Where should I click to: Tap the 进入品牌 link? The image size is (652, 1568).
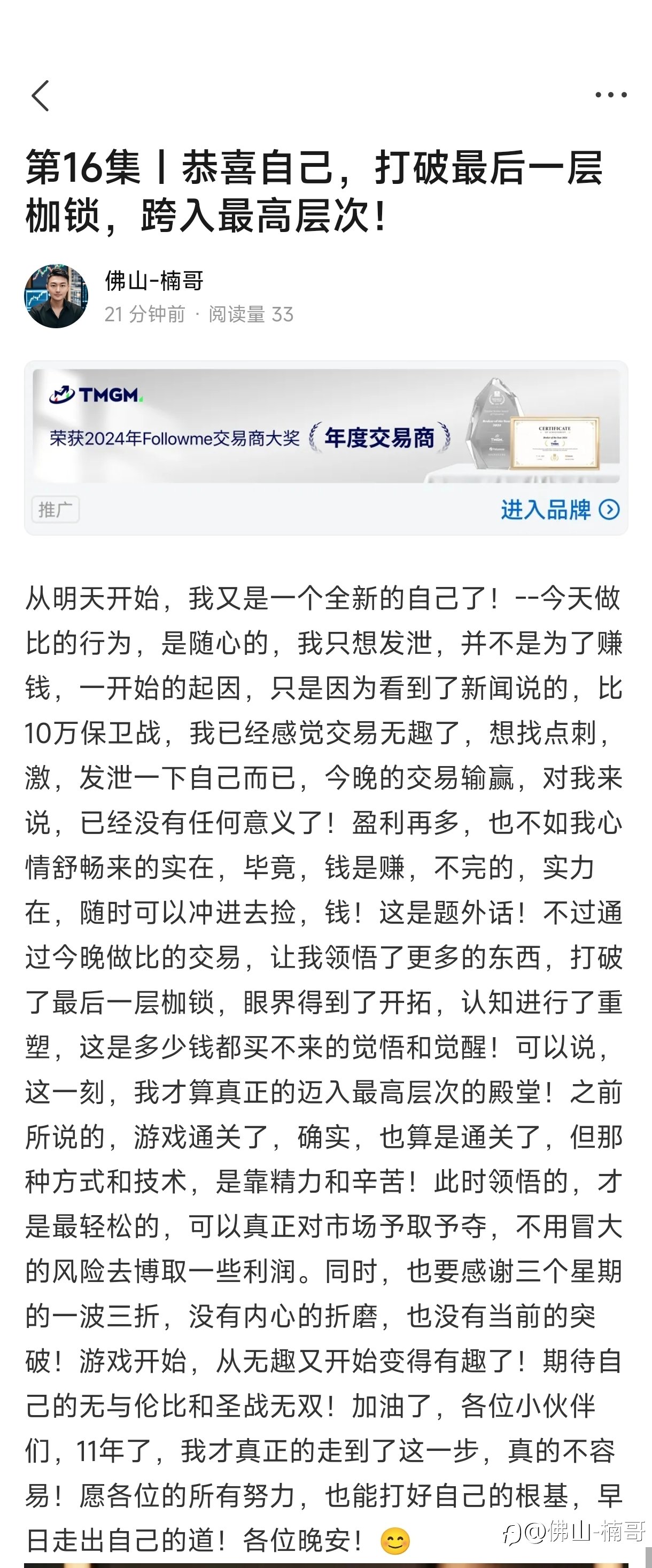click(x=560, y=509)
